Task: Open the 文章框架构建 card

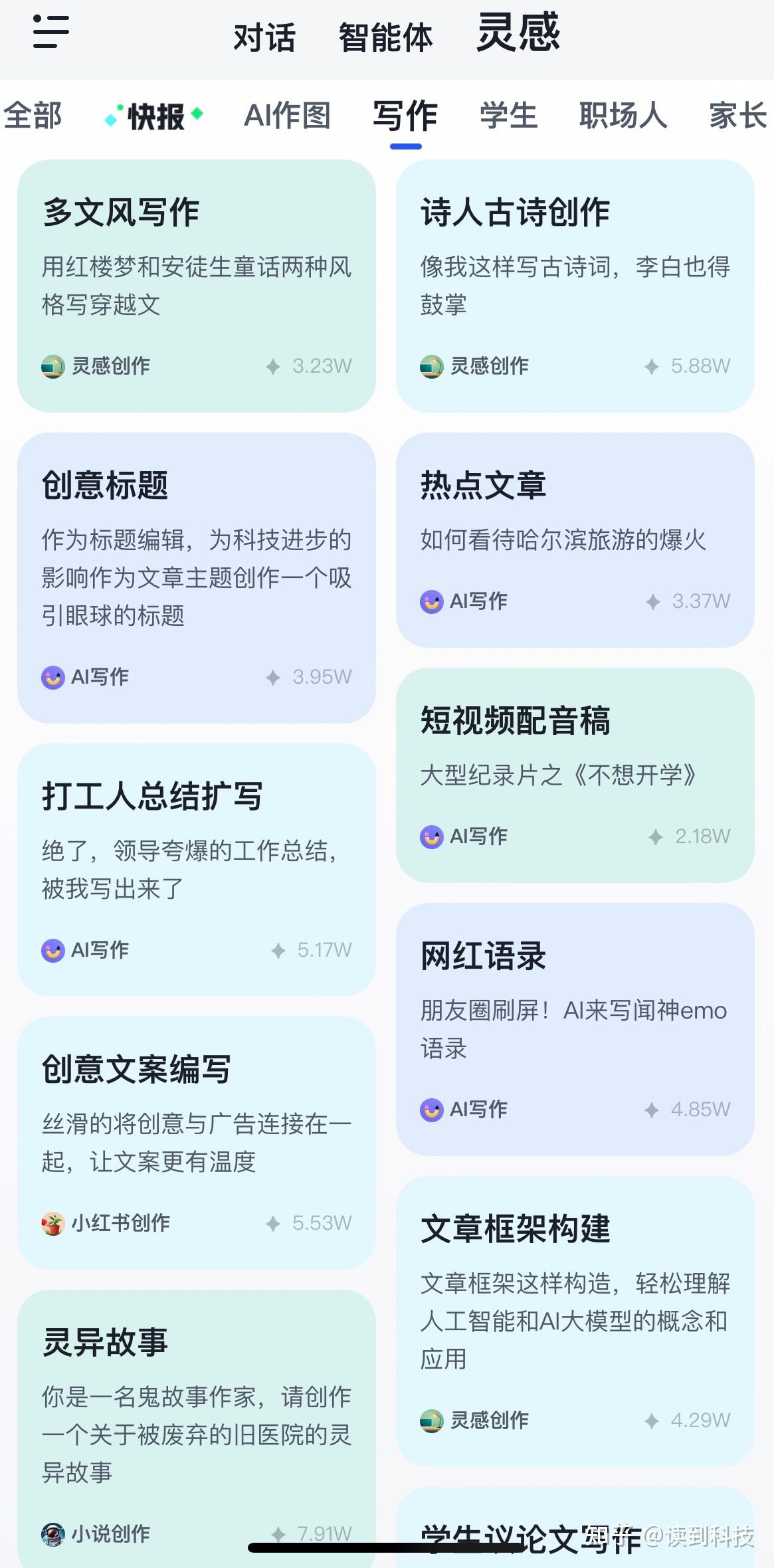Action: point(575,1321)
